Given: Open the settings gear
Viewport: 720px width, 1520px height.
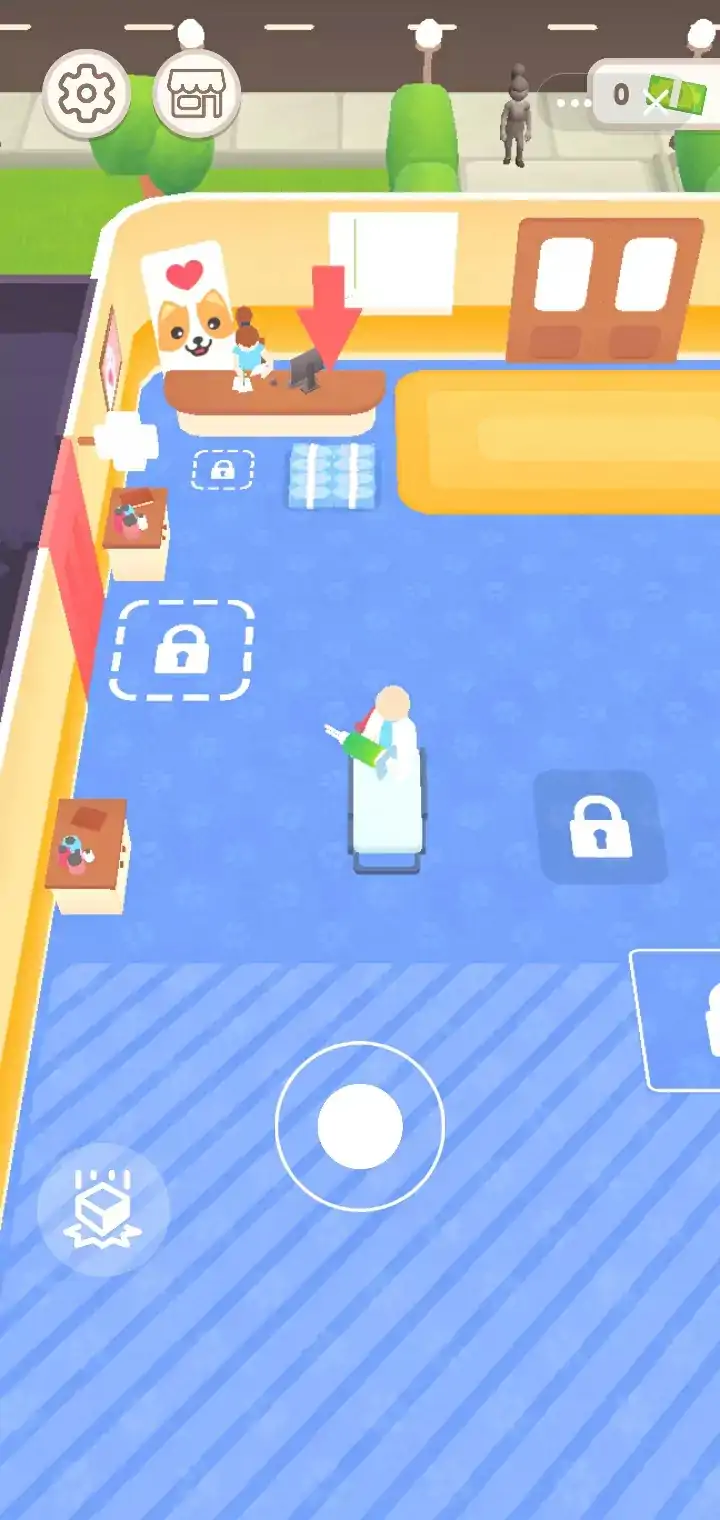Looking at the screenshot, I should (86, 93).
